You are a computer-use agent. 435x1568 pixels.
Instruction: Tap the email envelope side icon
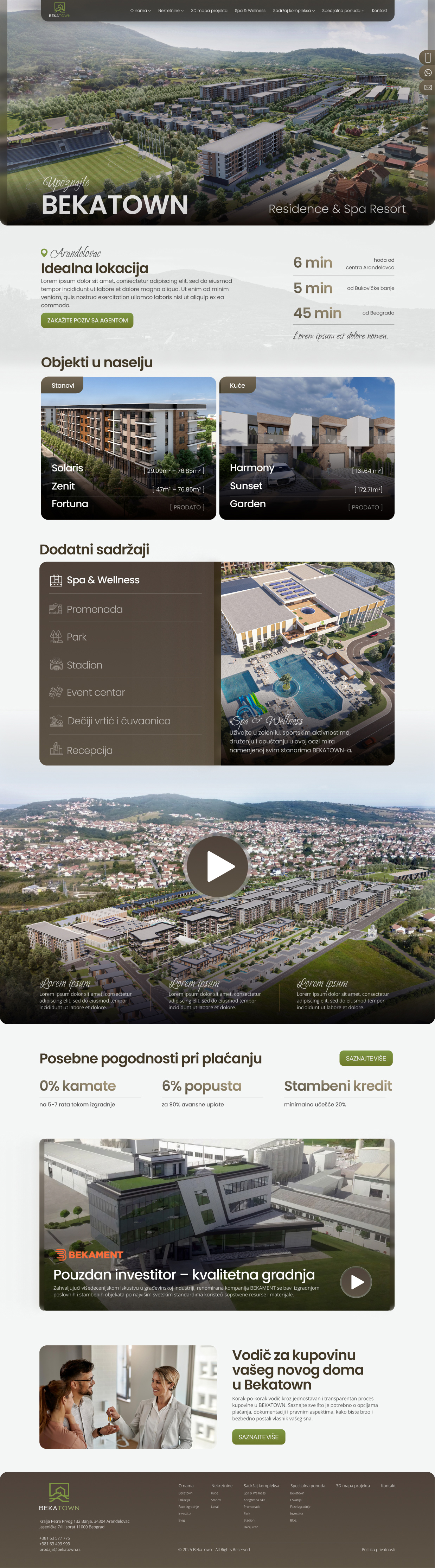[x=428, y=88]
